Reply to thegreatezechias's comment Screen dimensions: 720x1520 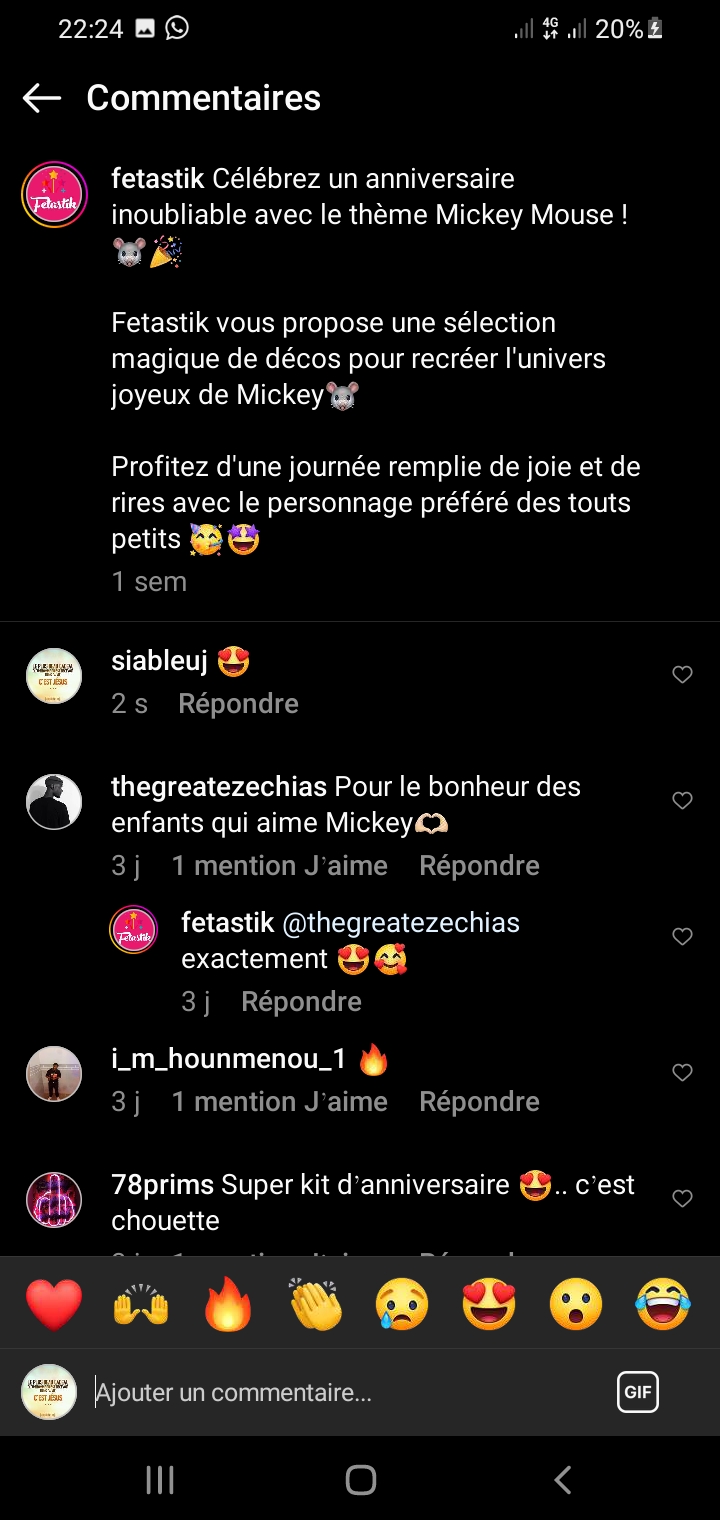479,866
